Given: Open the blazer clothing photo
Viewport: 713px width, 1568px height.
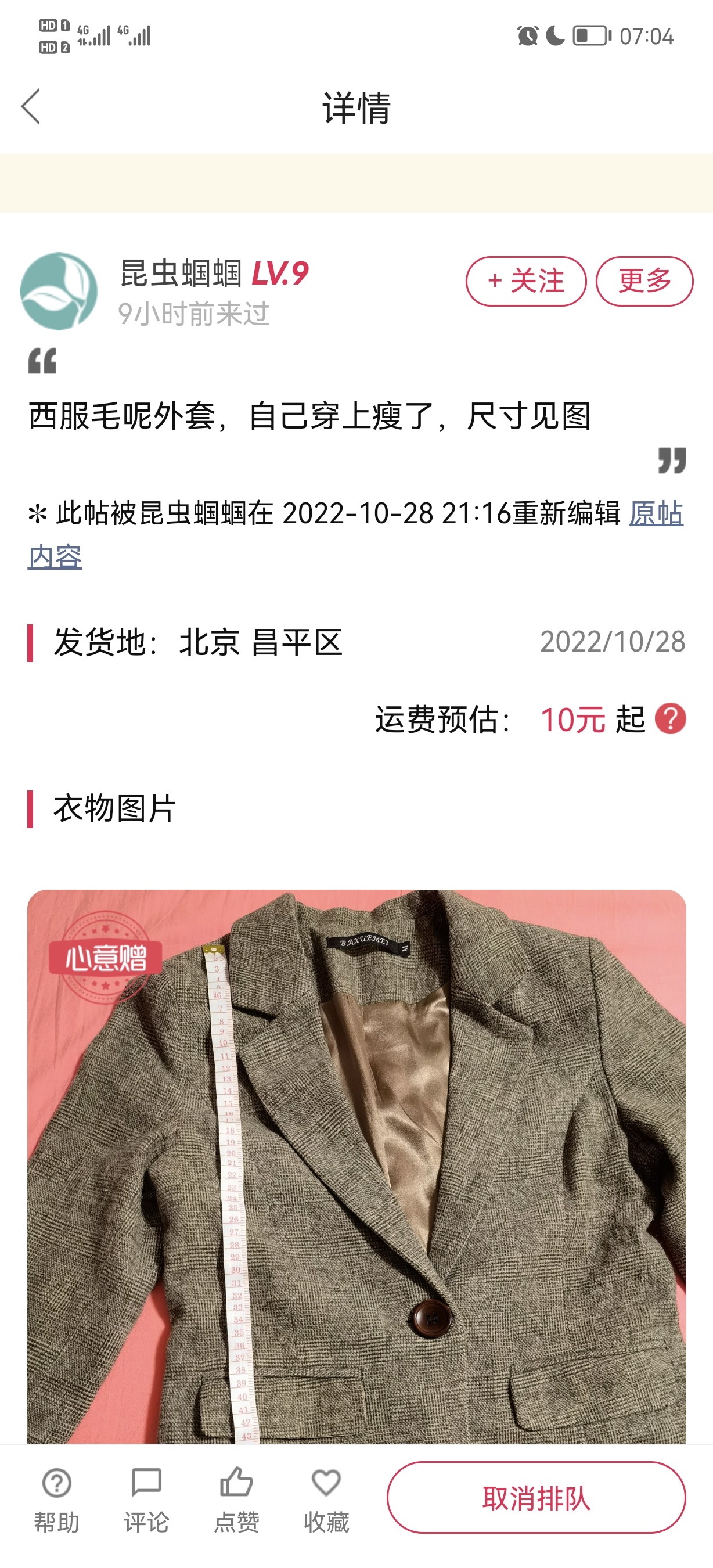Looking at the screenshot, I should tap(356, 1166).
